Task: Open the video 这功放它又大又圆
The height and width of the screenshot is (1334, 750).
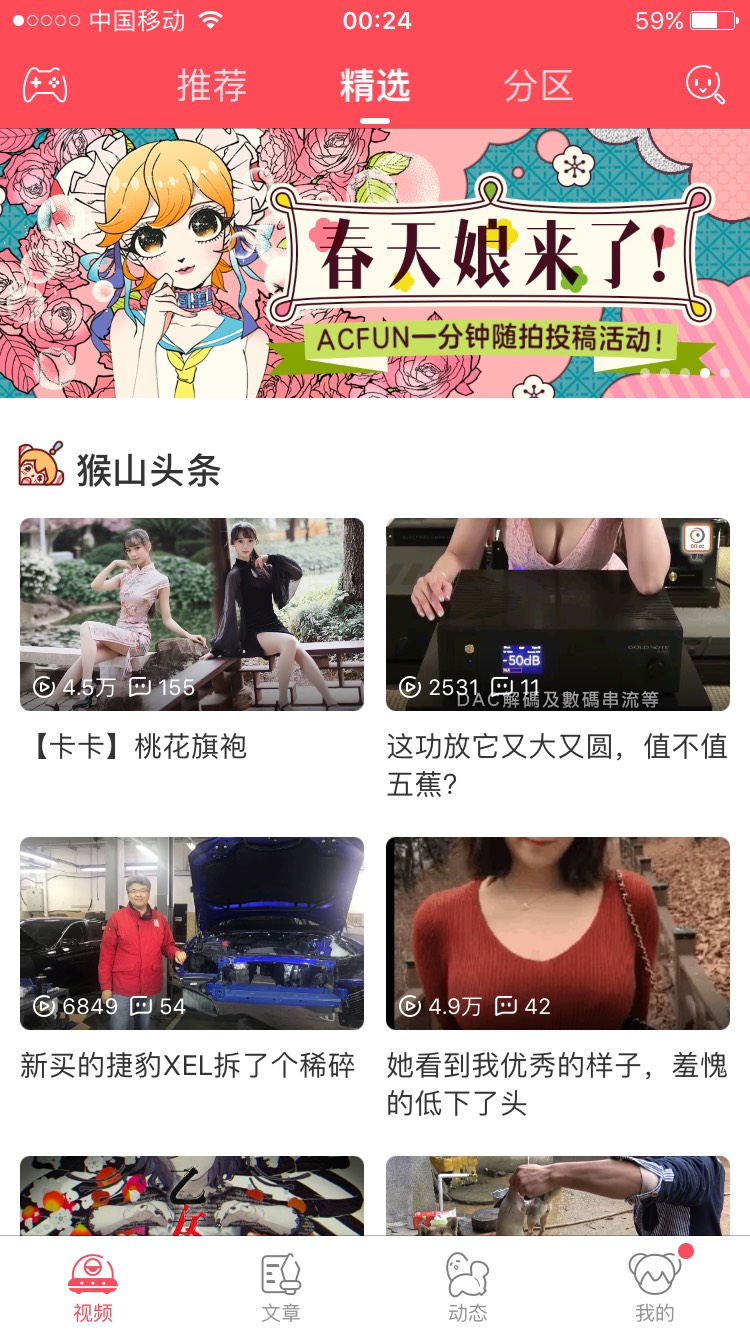Action: 558,614
